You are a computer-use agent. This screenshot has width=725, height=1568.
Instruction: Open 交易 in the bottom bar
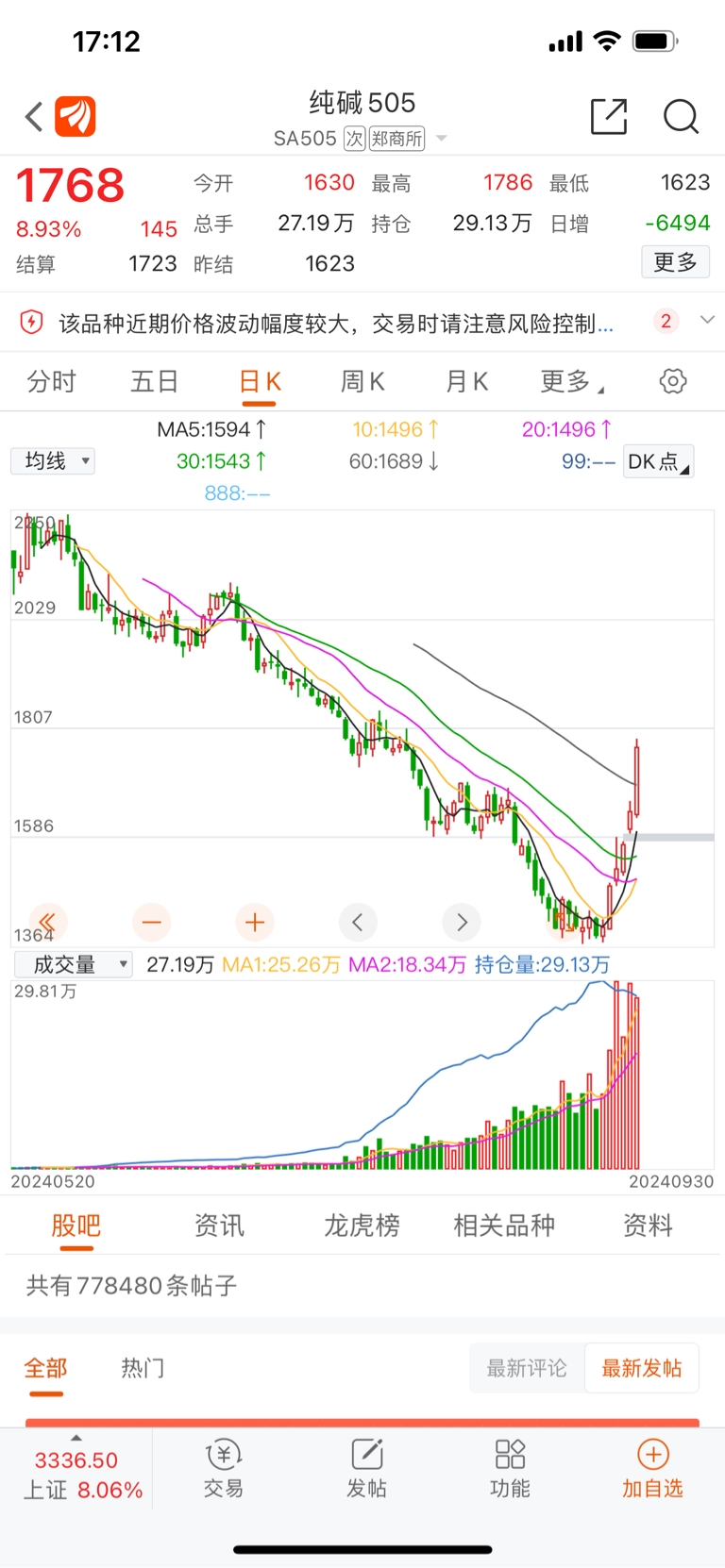[x=224, y=1468]
